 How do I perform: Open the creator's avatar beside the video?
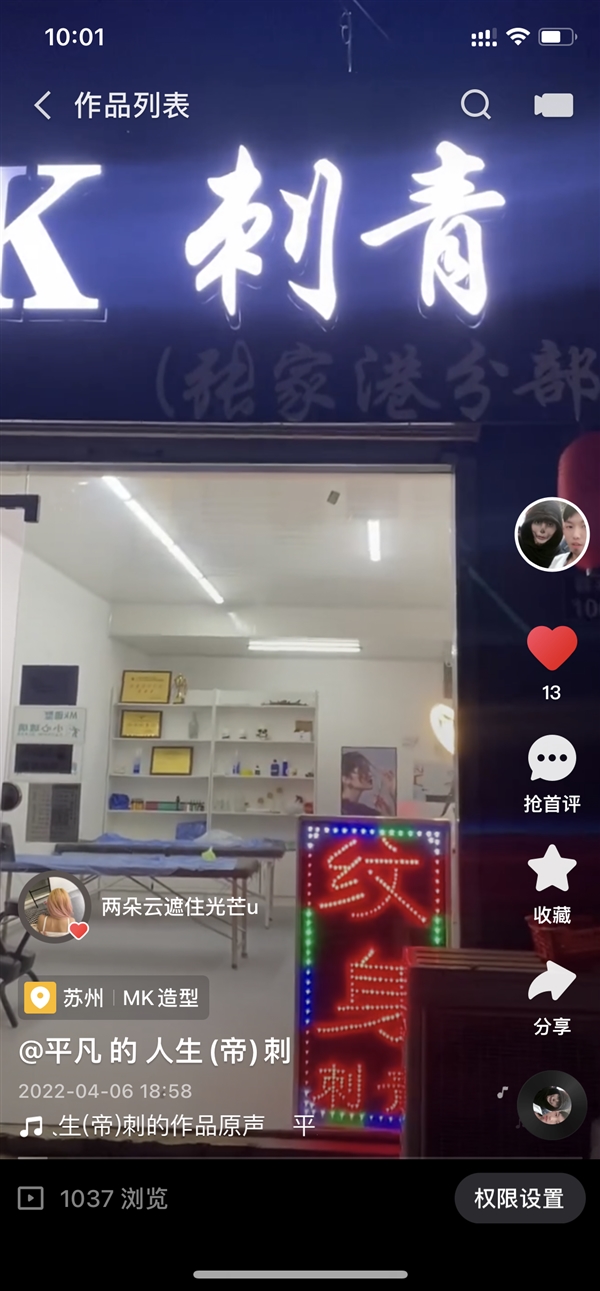point(552,535)
